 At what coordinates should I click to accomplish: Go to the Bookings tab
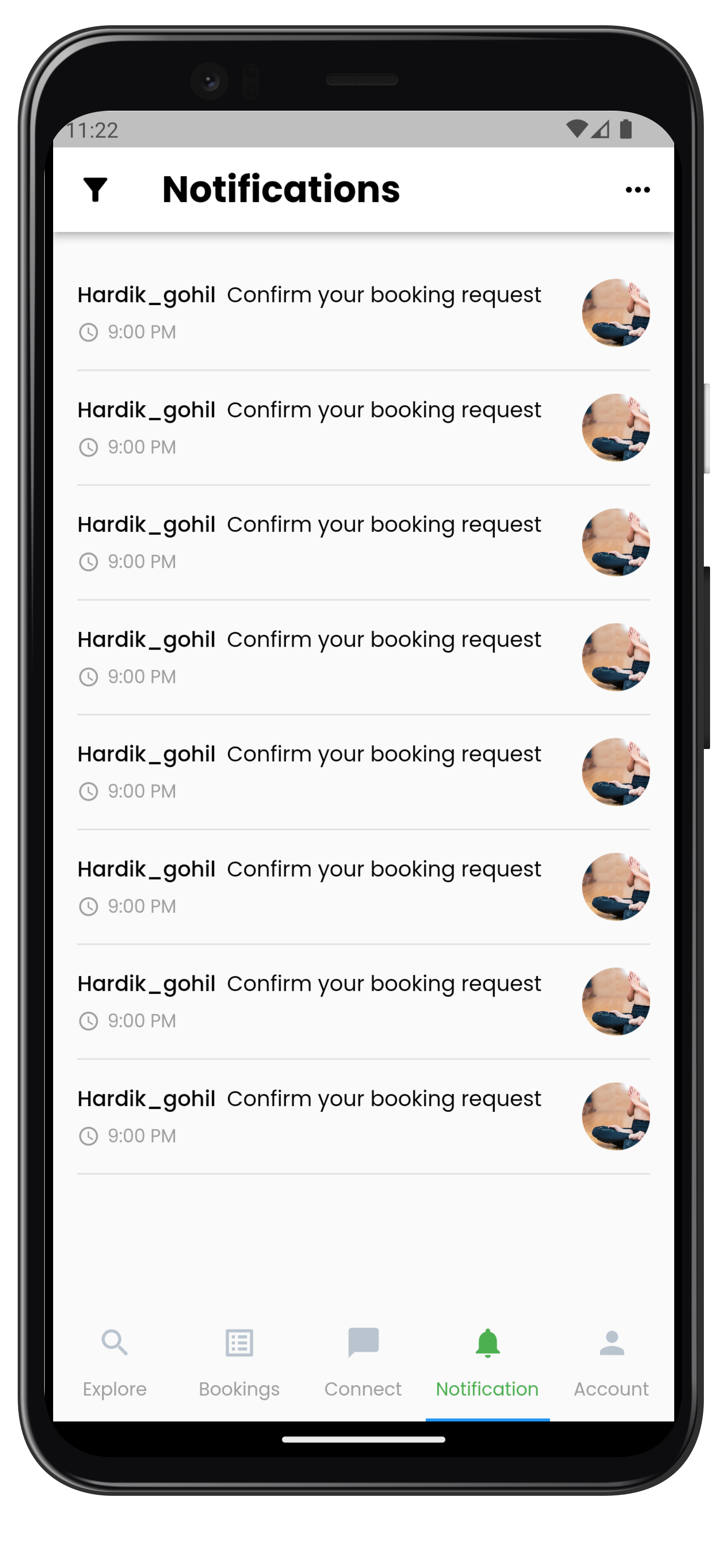tap(239, 1363)
